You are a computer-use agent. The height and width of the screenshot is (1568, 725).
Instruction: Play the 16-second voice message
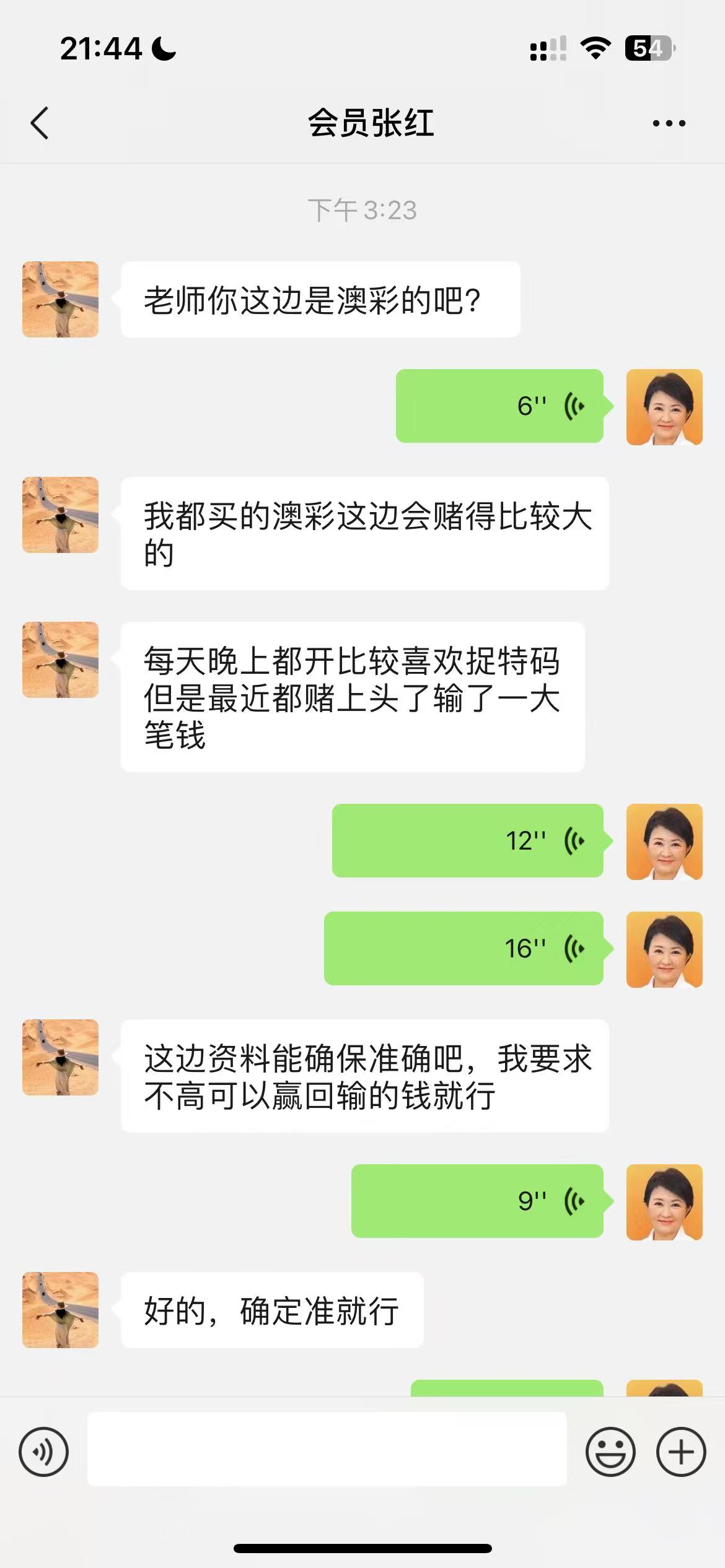click(464, 948)
